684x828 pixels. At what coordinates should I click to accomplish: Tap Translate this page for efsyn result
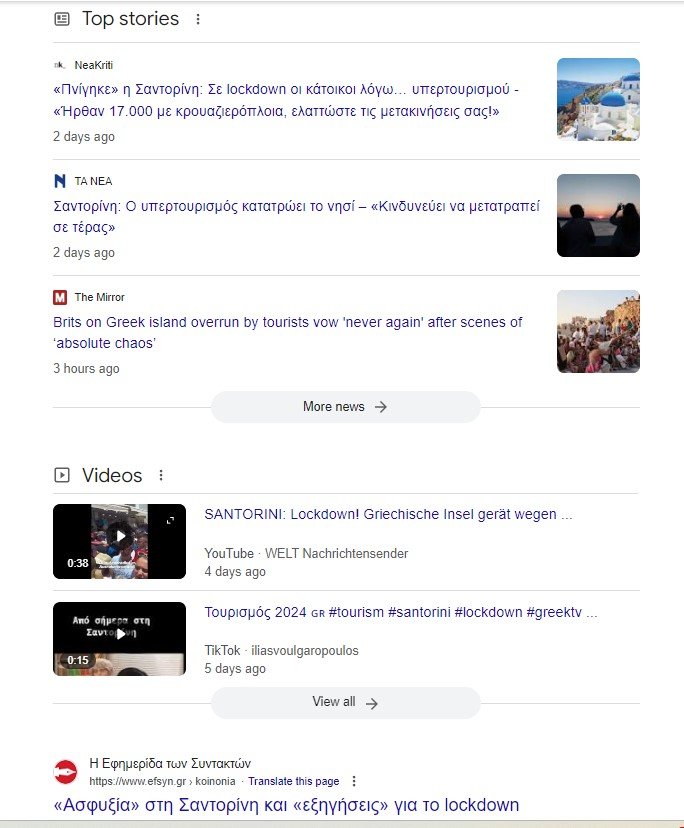tap(293, 781)
